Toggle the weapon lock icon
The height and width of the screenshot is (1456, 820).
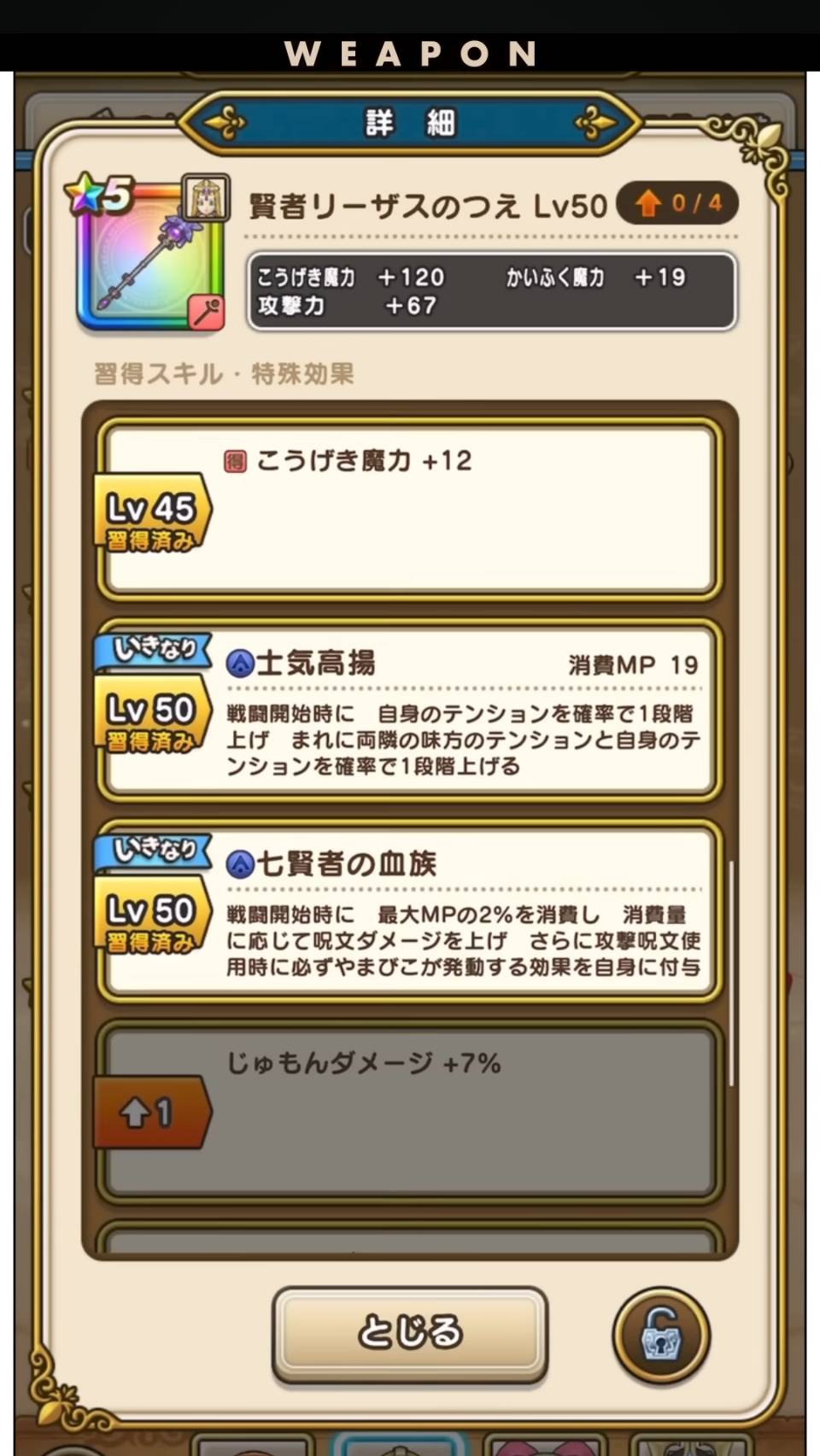pyautogui.click(x=660, y=1336)
